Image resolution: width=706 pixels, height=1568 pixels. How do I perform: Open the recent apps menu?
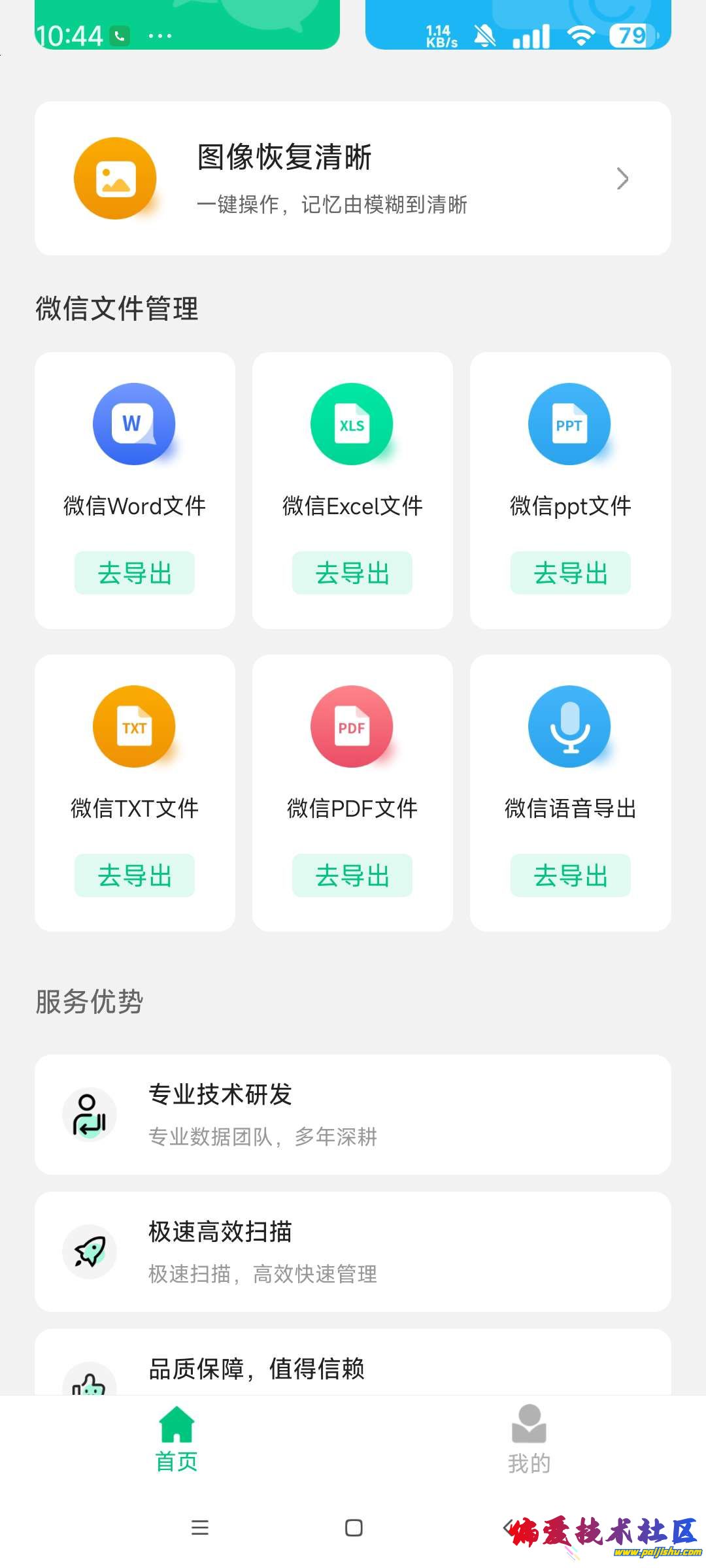coord(200,1527)
